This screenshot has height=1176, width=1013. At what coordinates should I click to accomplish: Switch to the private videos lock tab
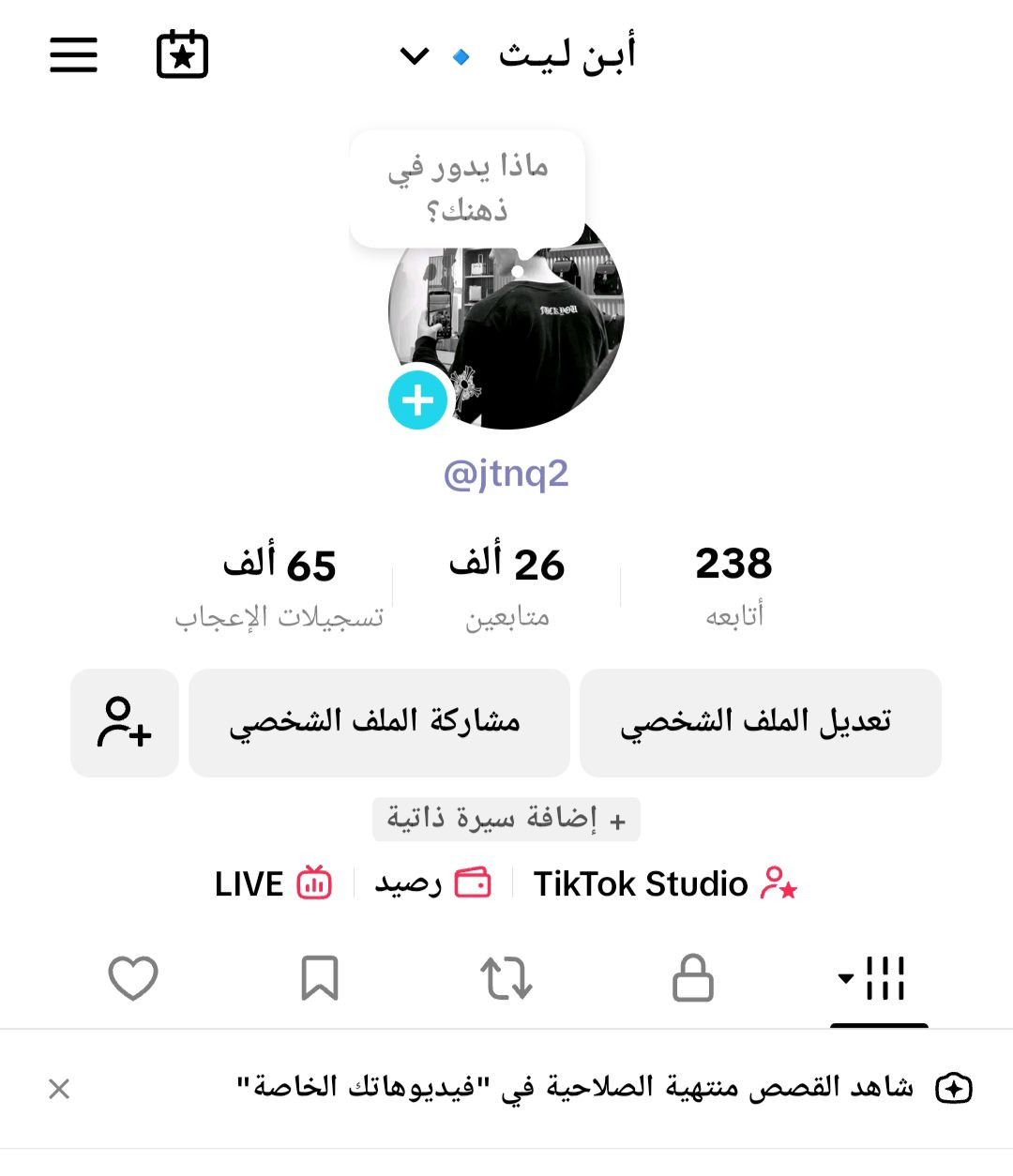click(693, 979)
